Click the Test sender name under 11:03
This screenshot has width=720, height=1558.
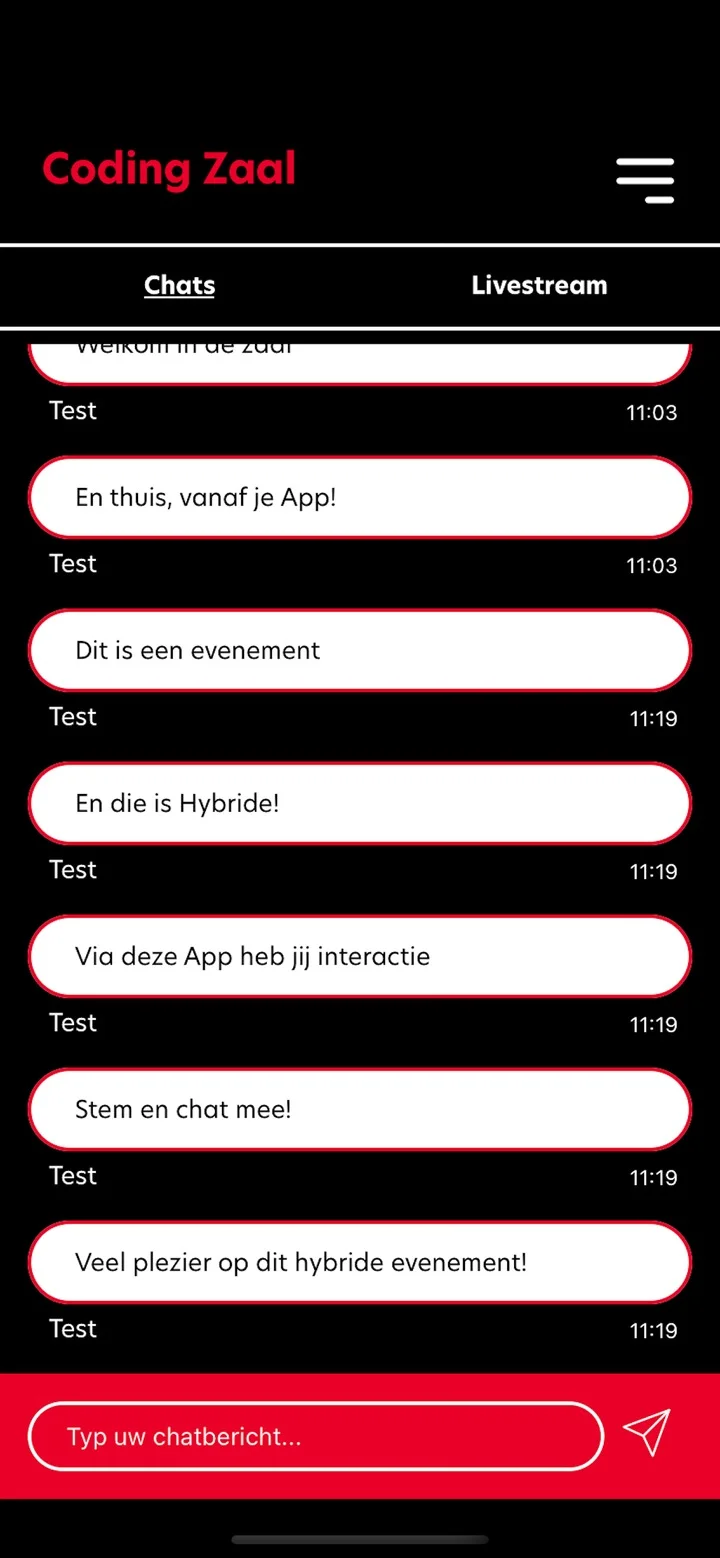click(x=72, y=410)
